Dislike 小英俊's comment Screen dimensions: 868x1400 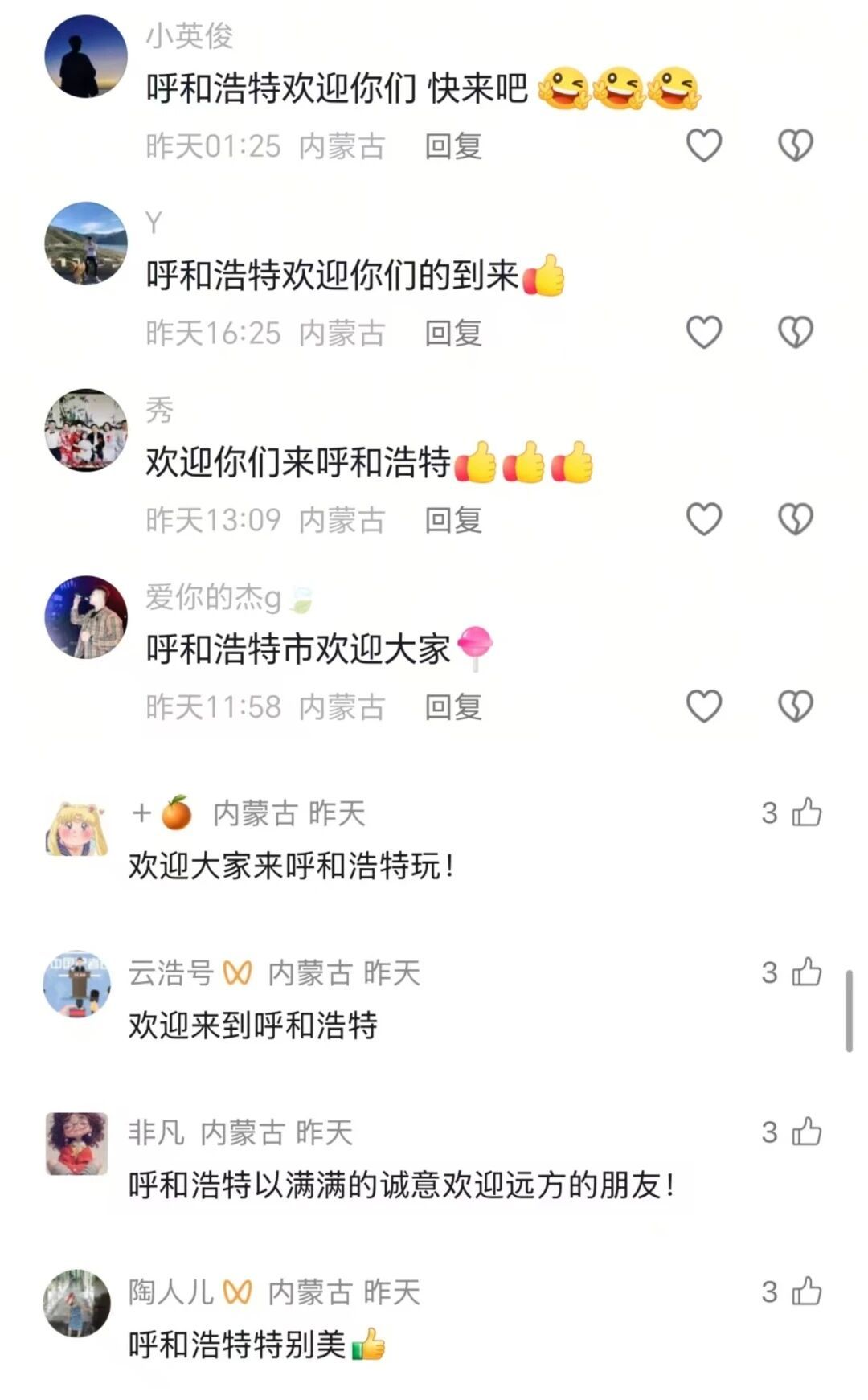[796, 145]
